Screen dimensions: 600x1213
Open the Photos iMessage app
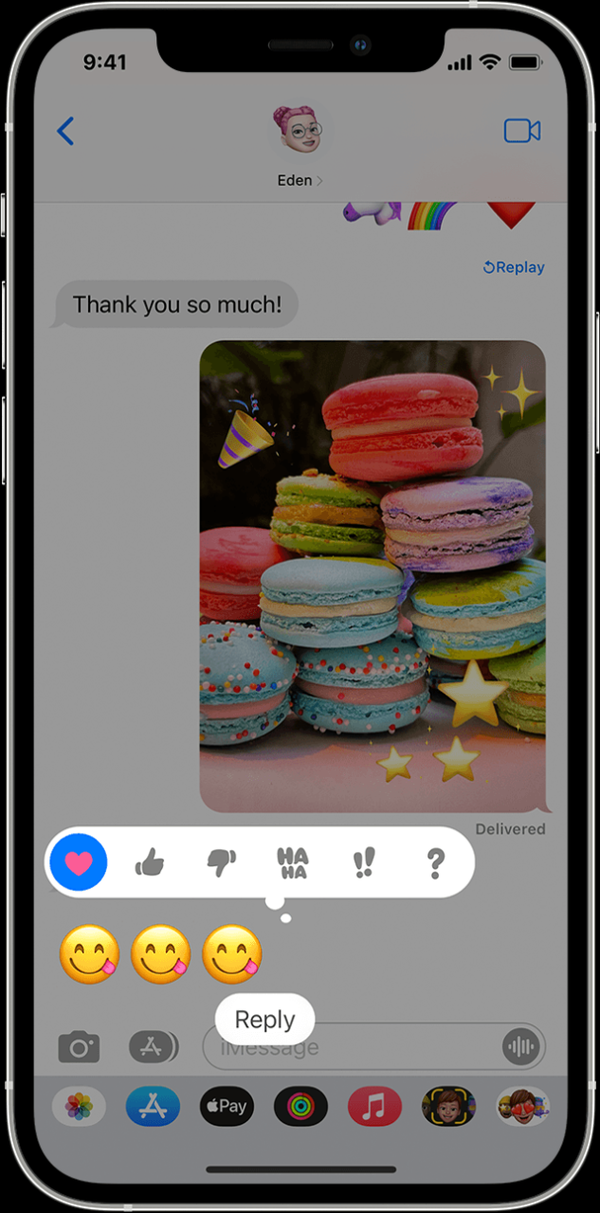[79, 1106]
